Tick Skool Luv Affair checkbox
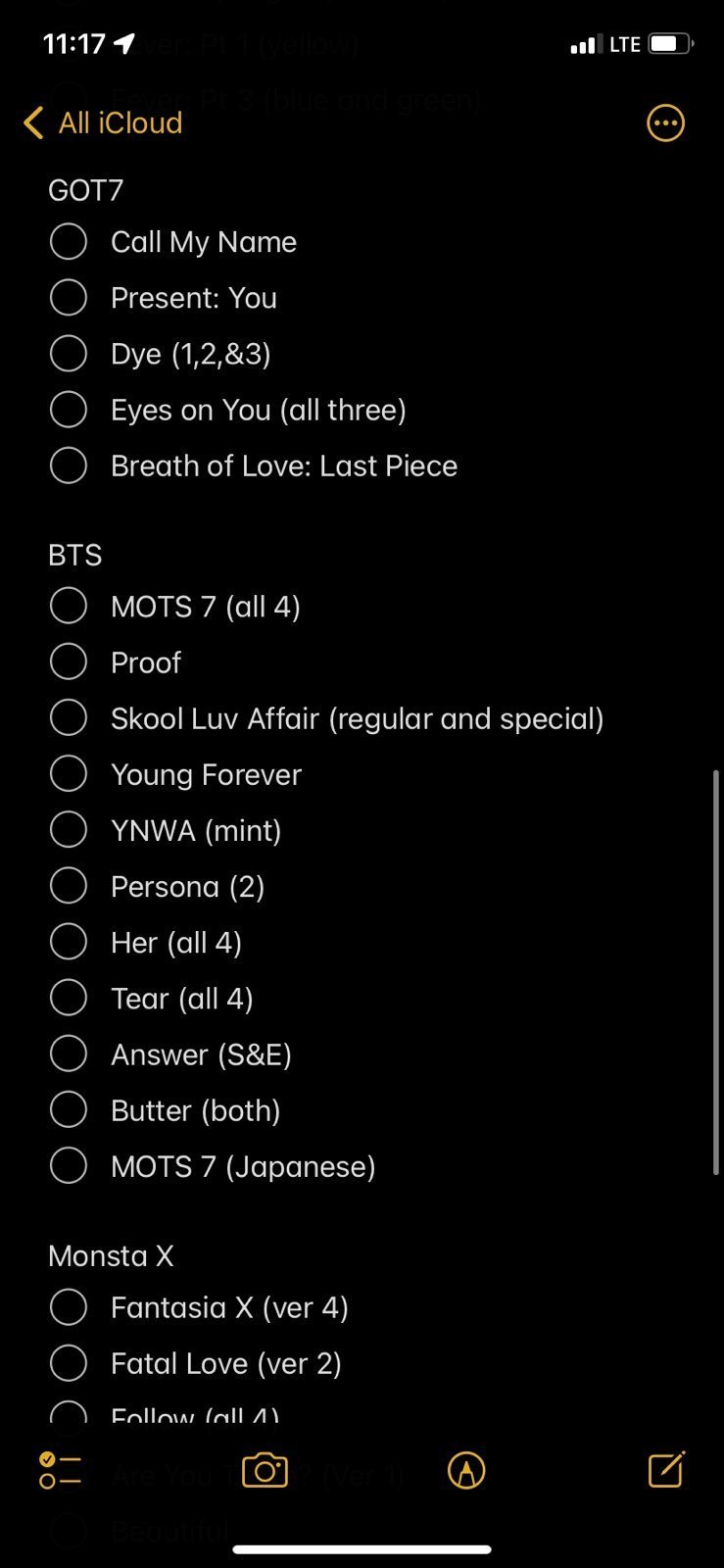Screen dimensions: 724x1568 (x=69, y=718)
